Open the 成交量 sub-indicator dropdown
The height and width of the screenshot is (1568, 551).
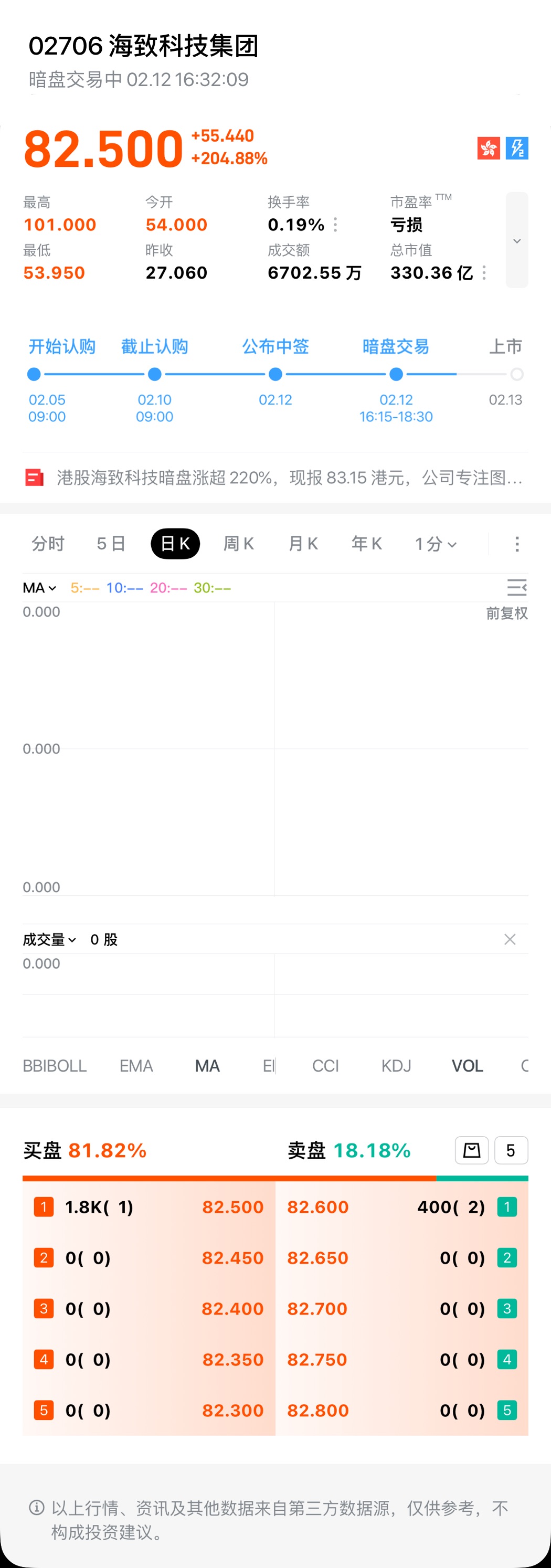(50, 940)
